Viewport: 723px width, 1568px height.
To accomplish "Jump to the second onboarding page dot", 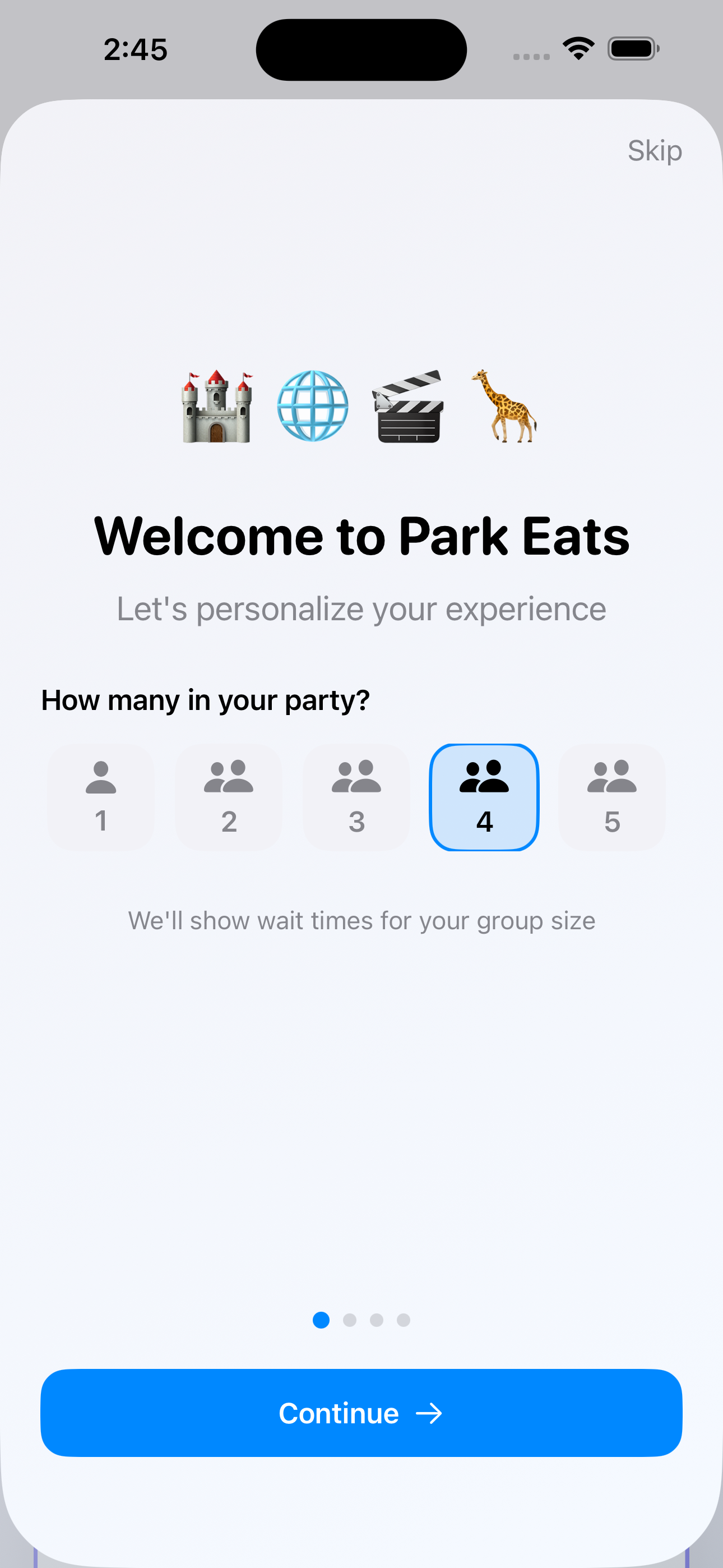I will tap(349, 1320).
